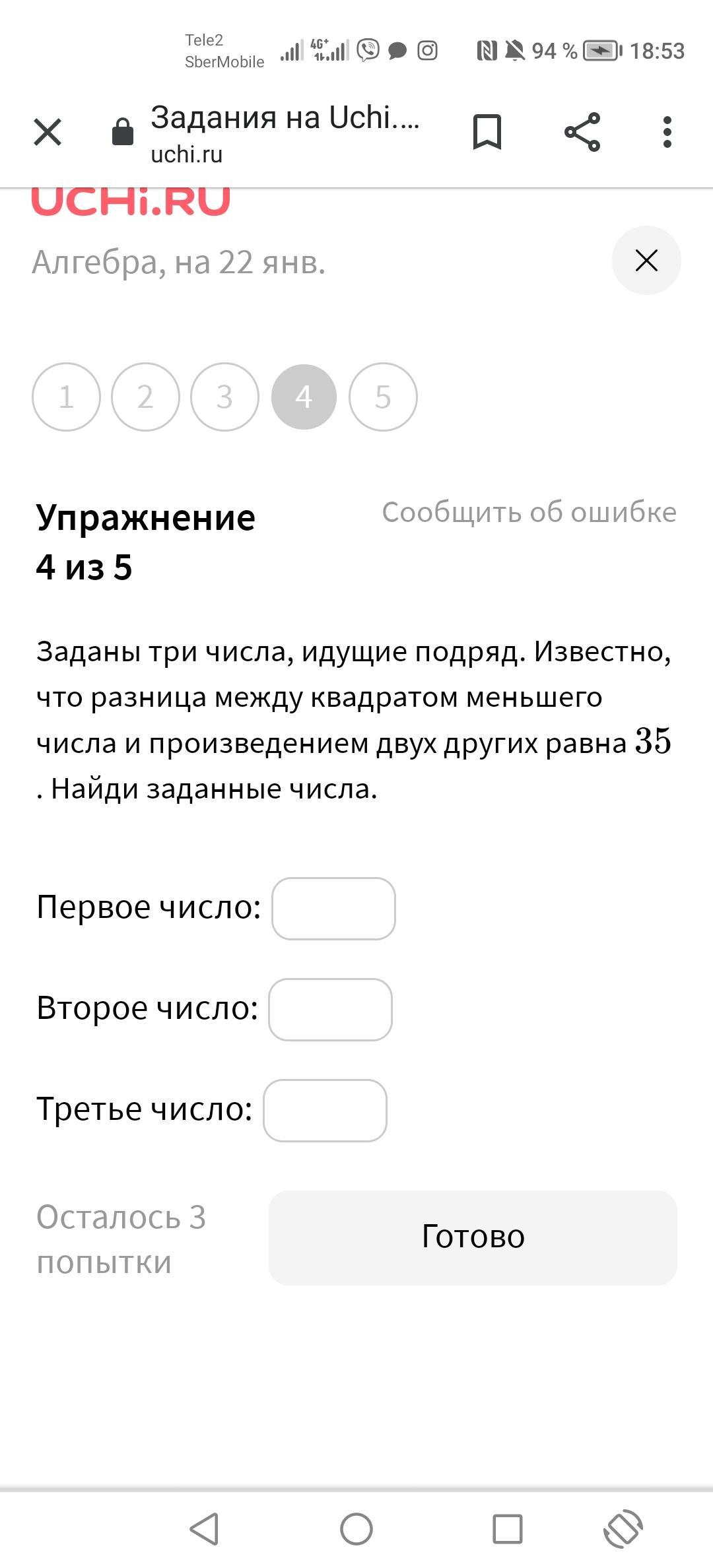Screen dimensions: 713x1568
Task: Select exercise 4 circle
Action: [304, 397]
